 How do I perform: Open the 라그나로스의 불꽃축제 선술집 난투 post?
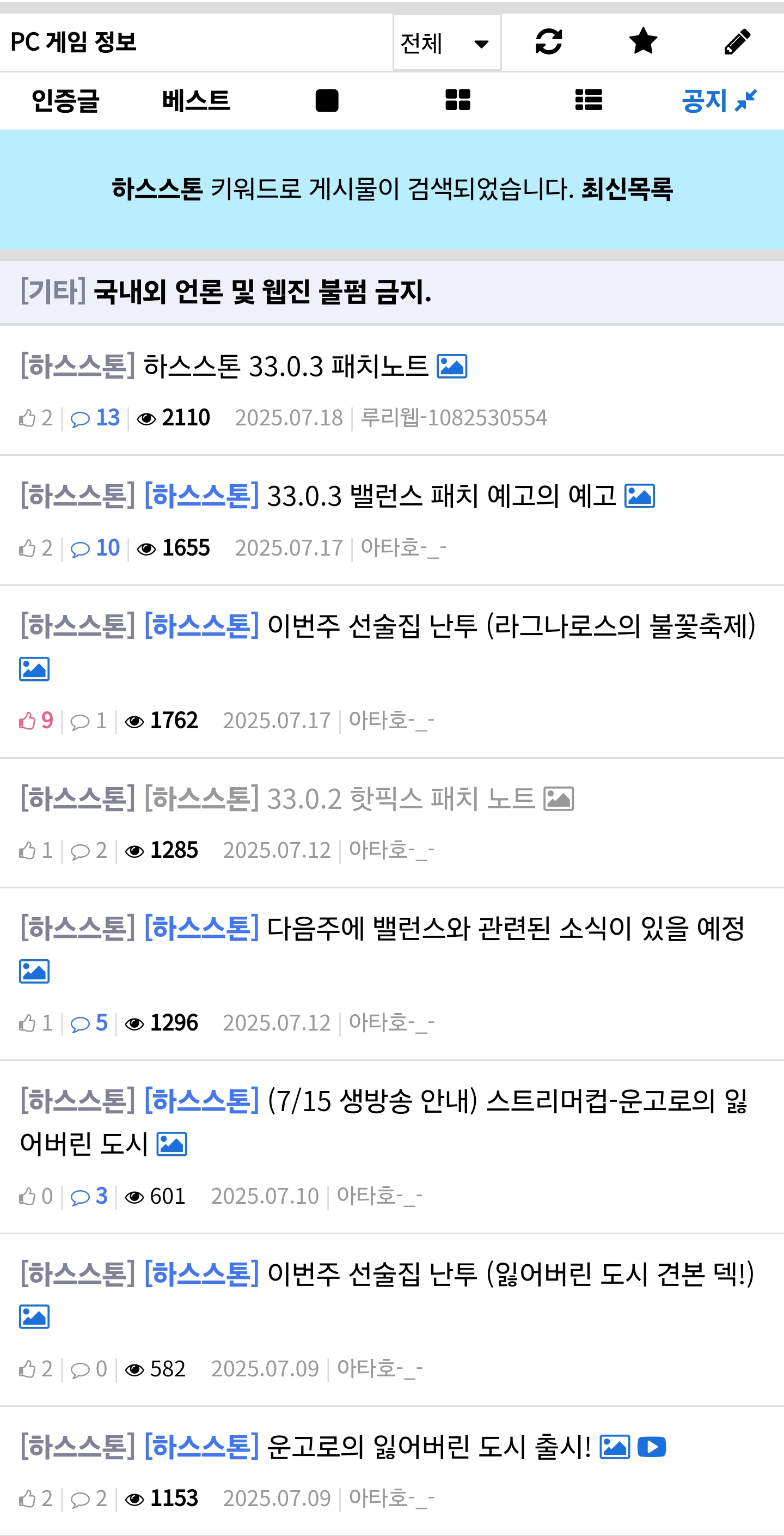512,626
